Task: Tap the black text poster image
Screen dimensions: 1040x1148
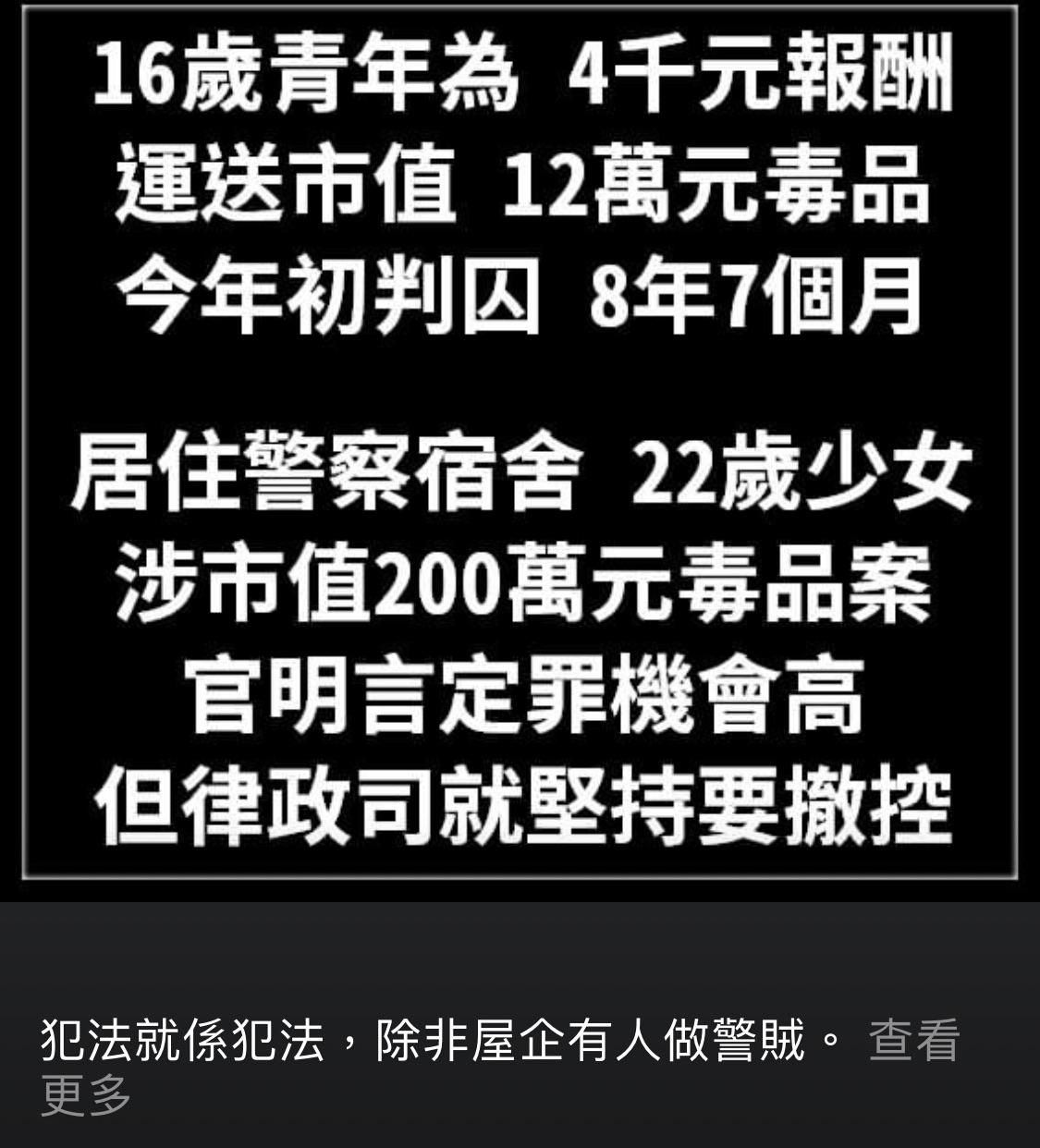Action: [520, 444]
